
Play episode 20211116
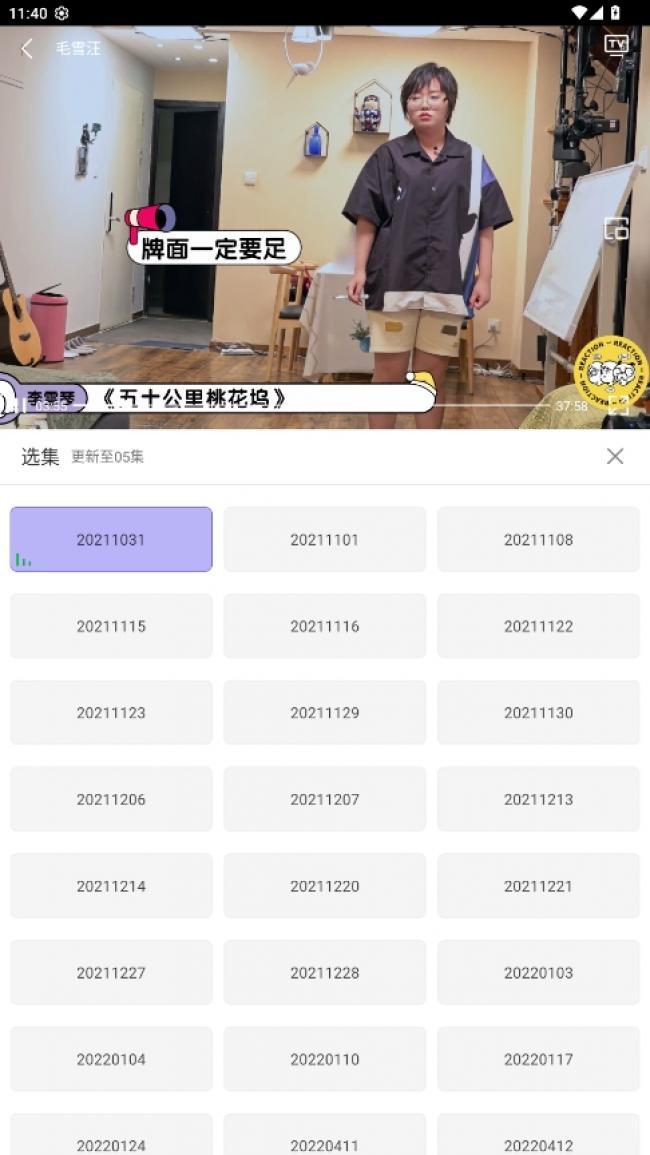click(324, 626)
